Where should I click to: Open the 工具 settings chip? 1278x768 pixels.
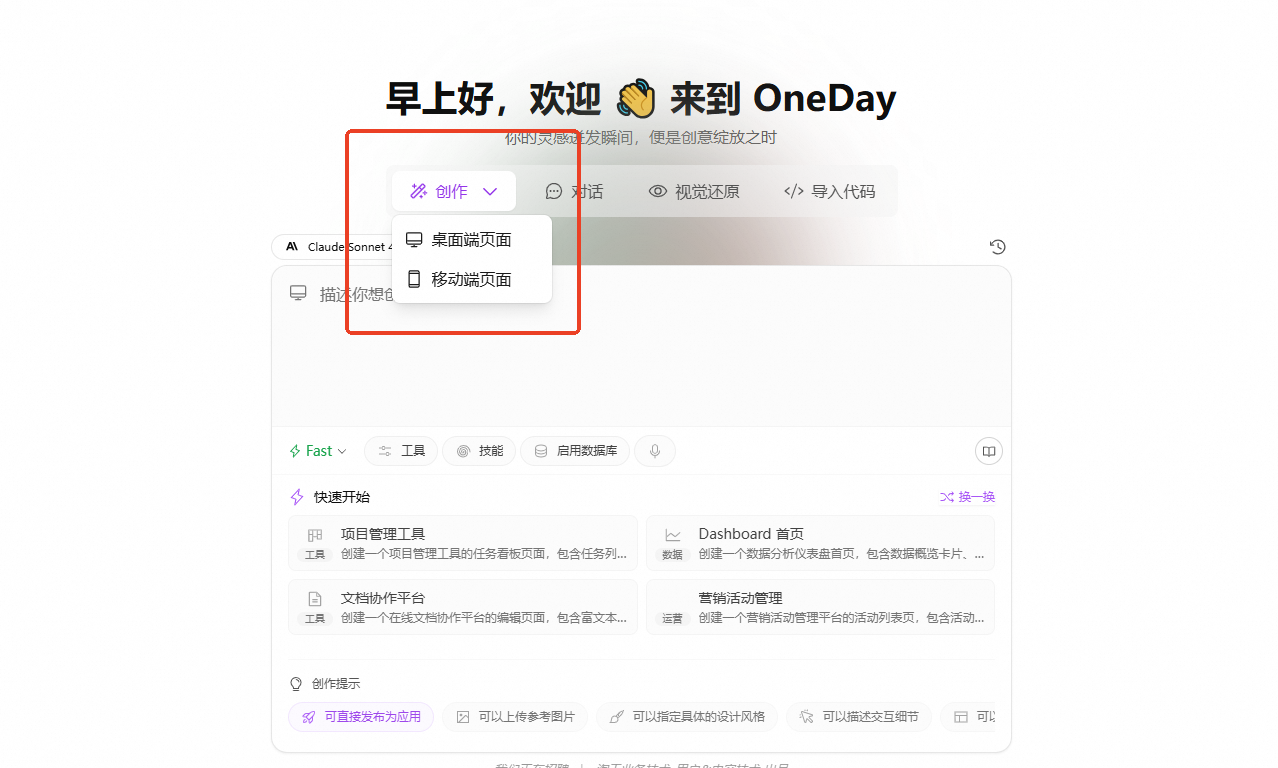401,451
